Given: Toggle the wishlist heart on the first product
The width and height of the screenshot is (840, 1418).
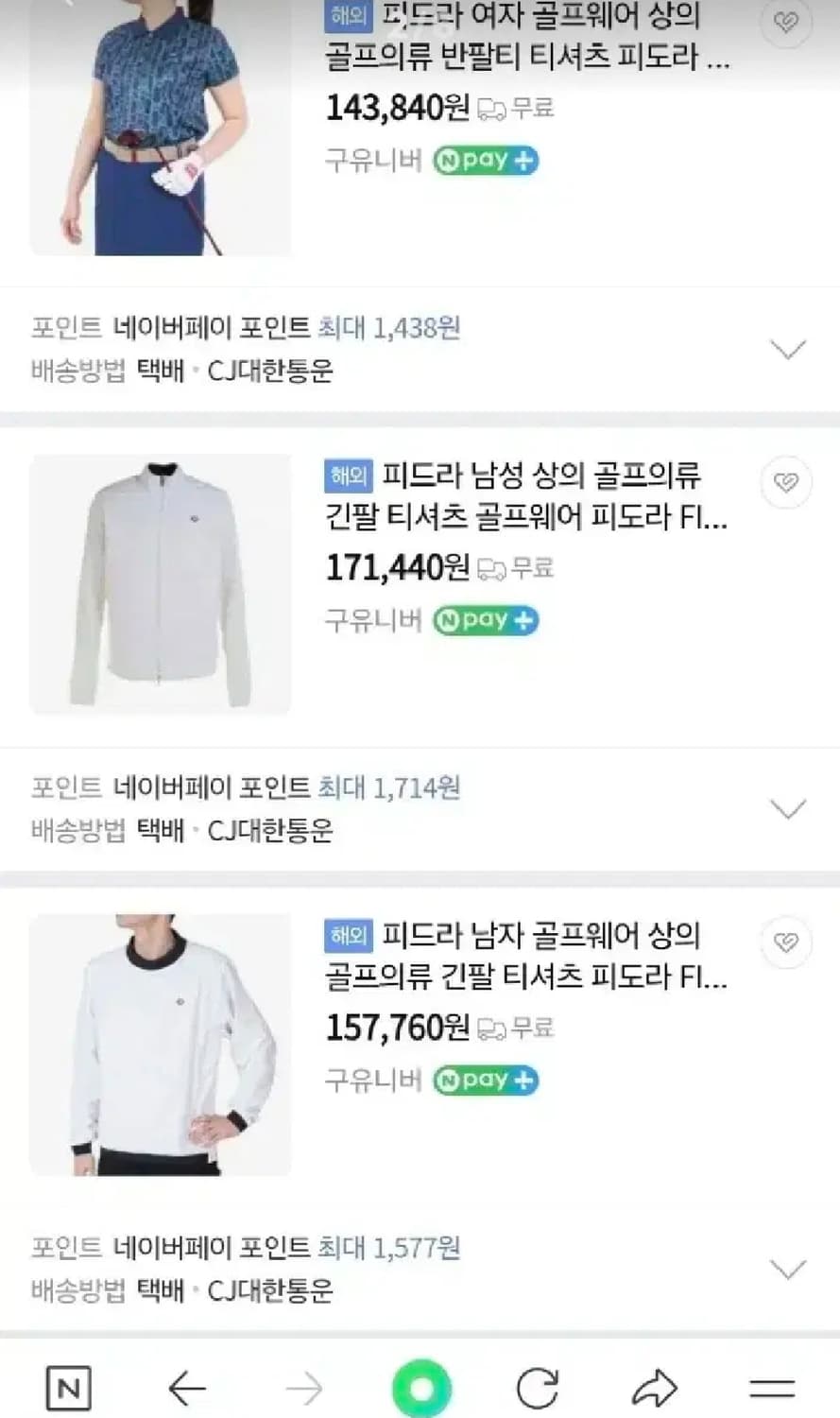Looking at the screenshot, I should tap(785, 21).
